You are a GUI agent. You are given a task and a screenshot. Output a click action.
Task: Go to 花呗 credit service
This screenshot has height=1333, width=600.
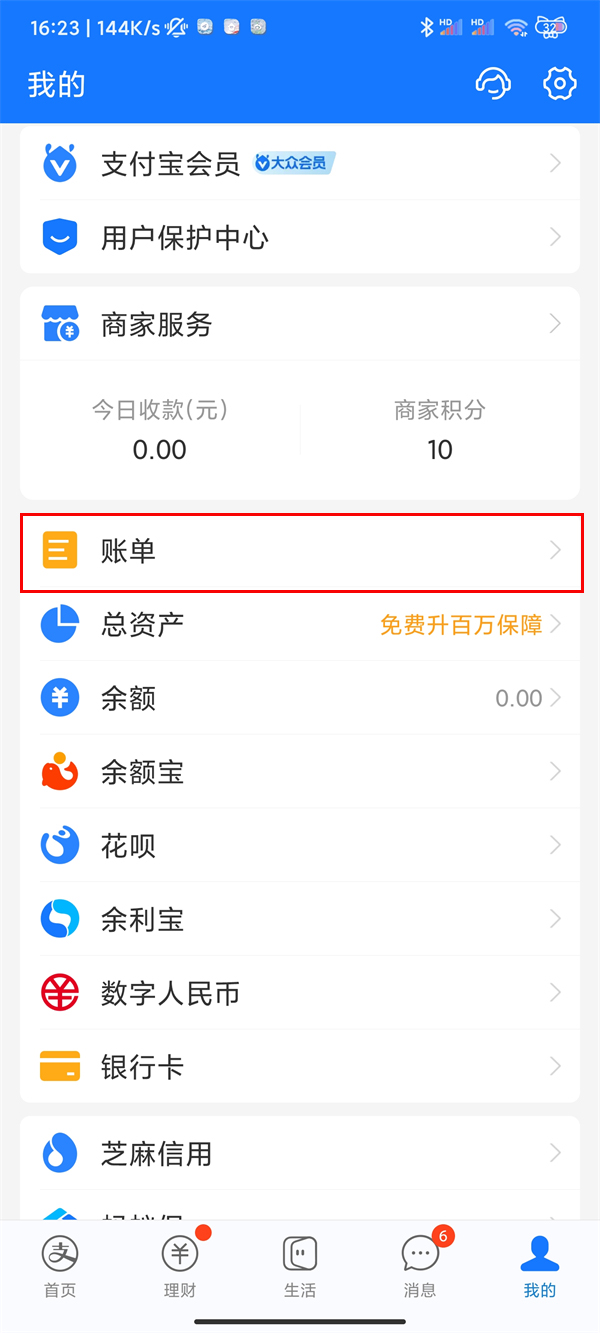coord(300,846)
